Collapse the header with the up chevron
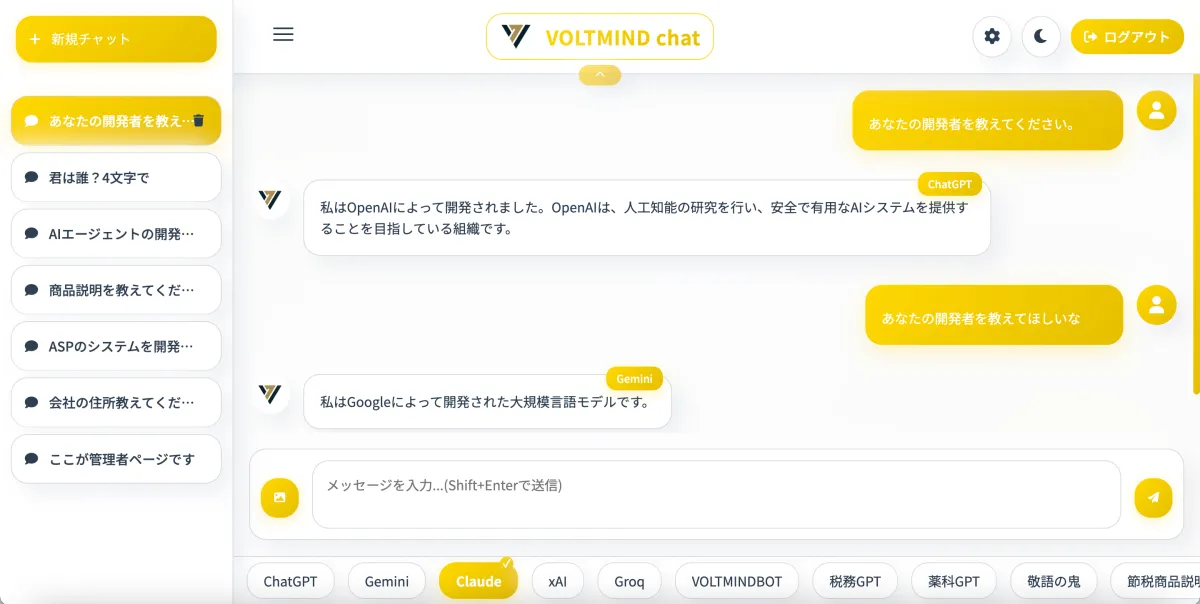The image size is (1200, 604). point(599,75)
